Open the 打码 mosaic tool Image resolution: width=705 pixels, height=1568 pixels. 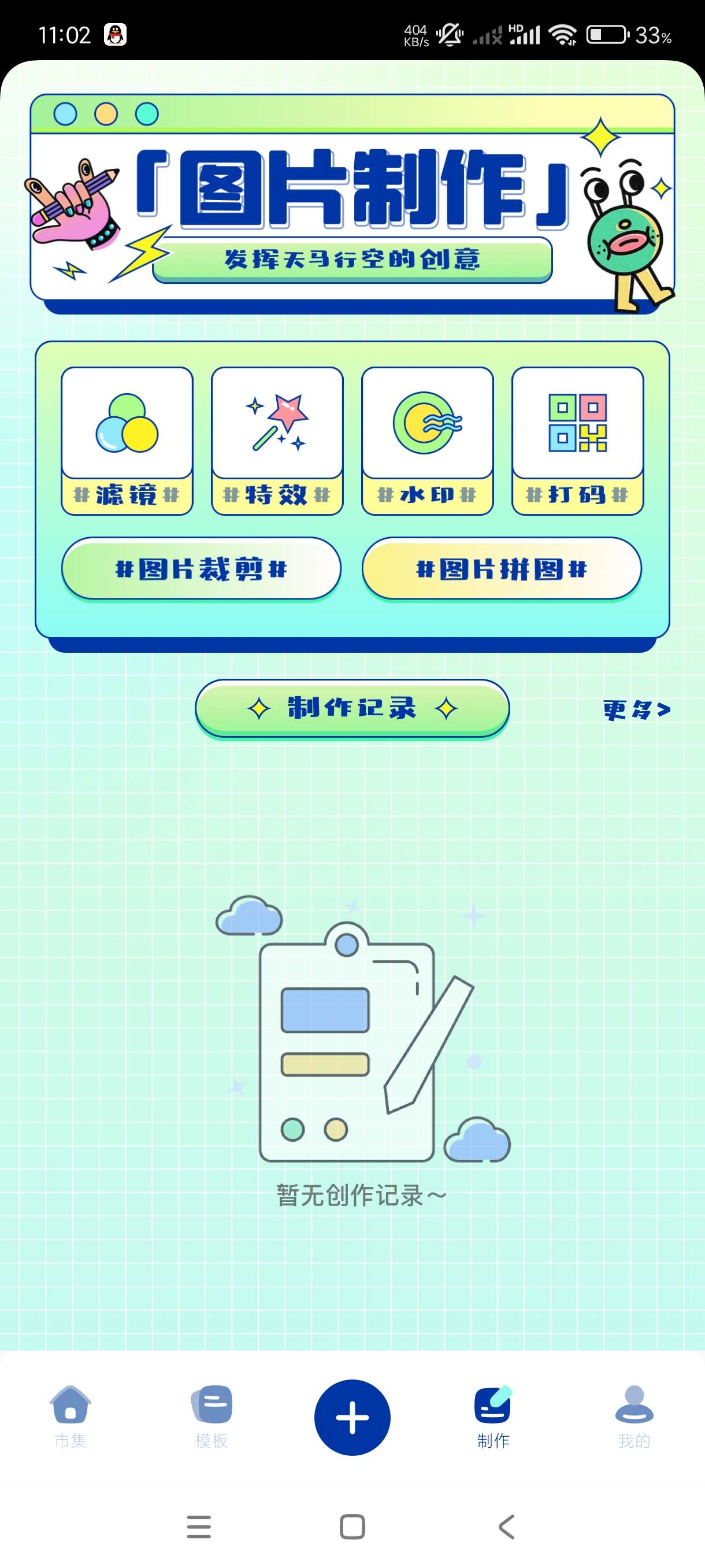(578, 441)
